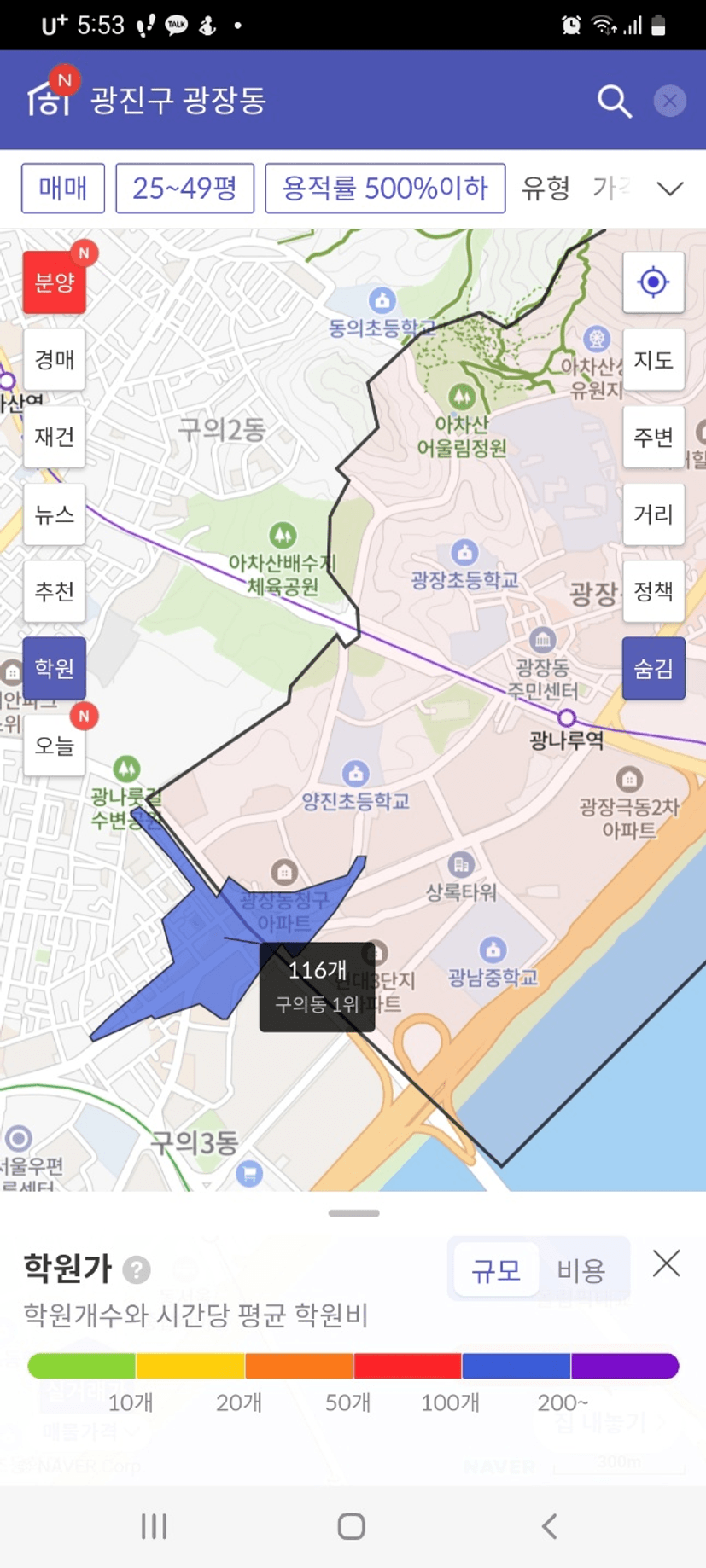The width and height of the screenshot is (706, 1568).
Task: Toggle the 학원 layer button
Action: (55, 668)
